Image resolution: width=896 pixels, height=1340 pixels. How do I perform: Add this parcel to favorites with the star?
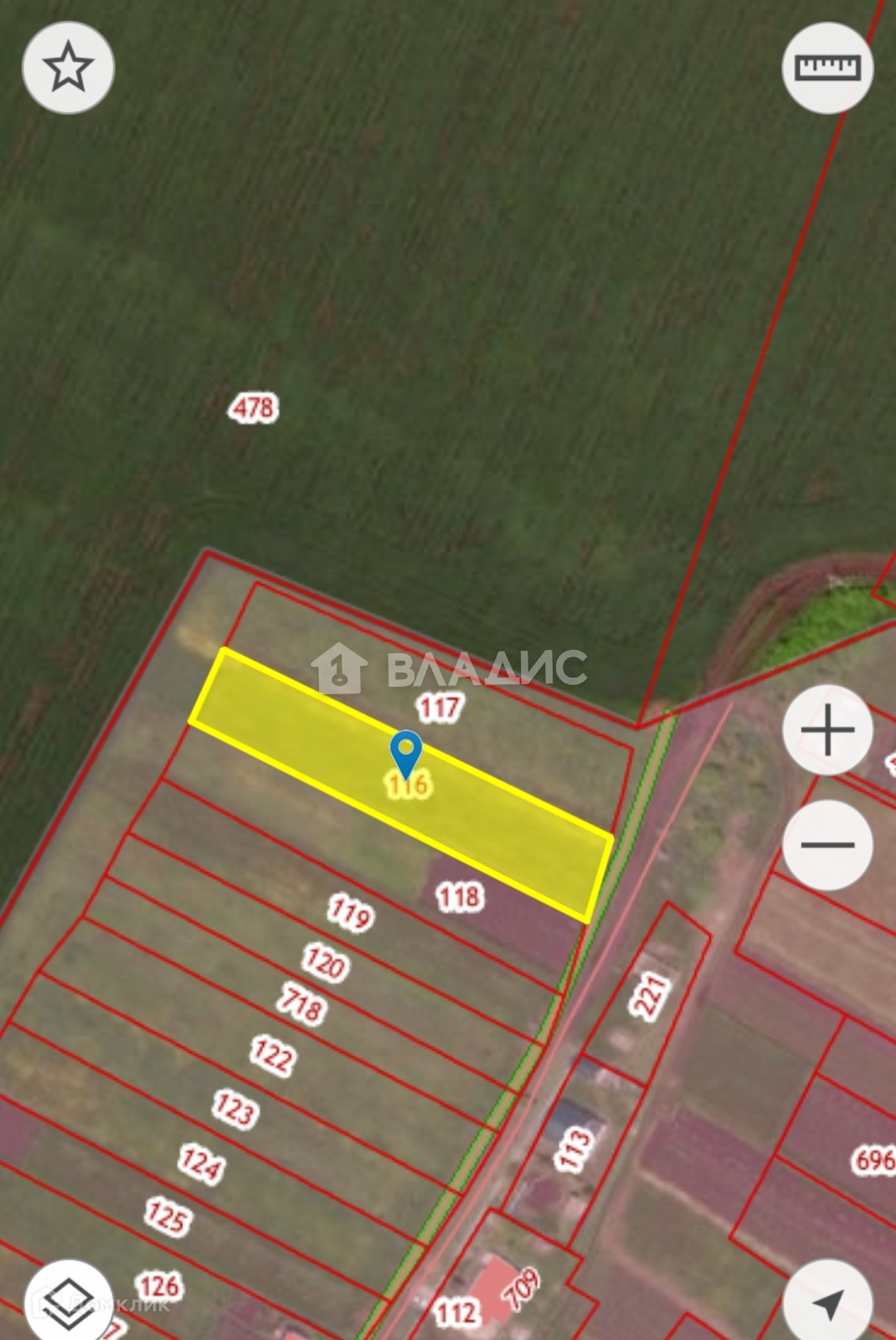point(68,68)
